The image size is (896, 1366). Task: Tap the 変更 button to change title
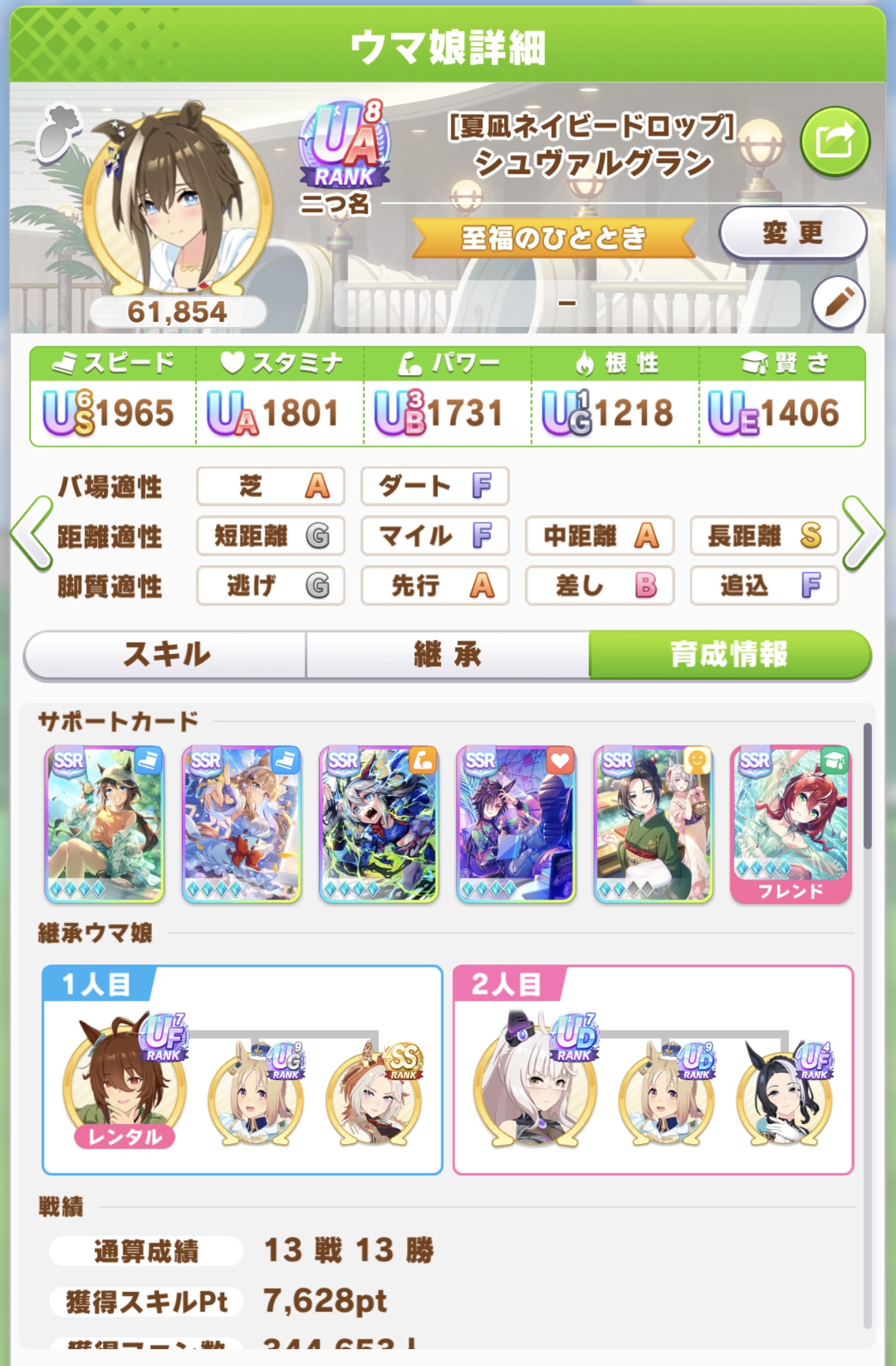792,233
